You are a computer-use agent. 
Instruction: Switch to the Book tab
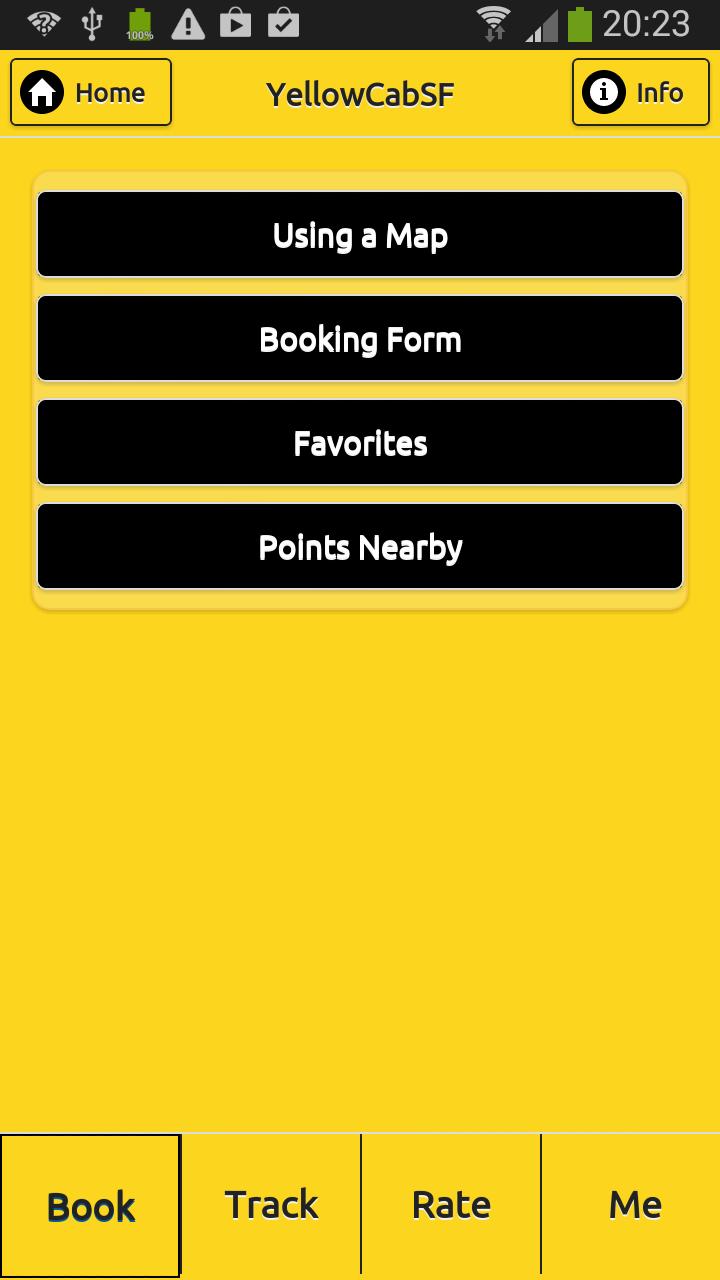tap(90, 1206)
